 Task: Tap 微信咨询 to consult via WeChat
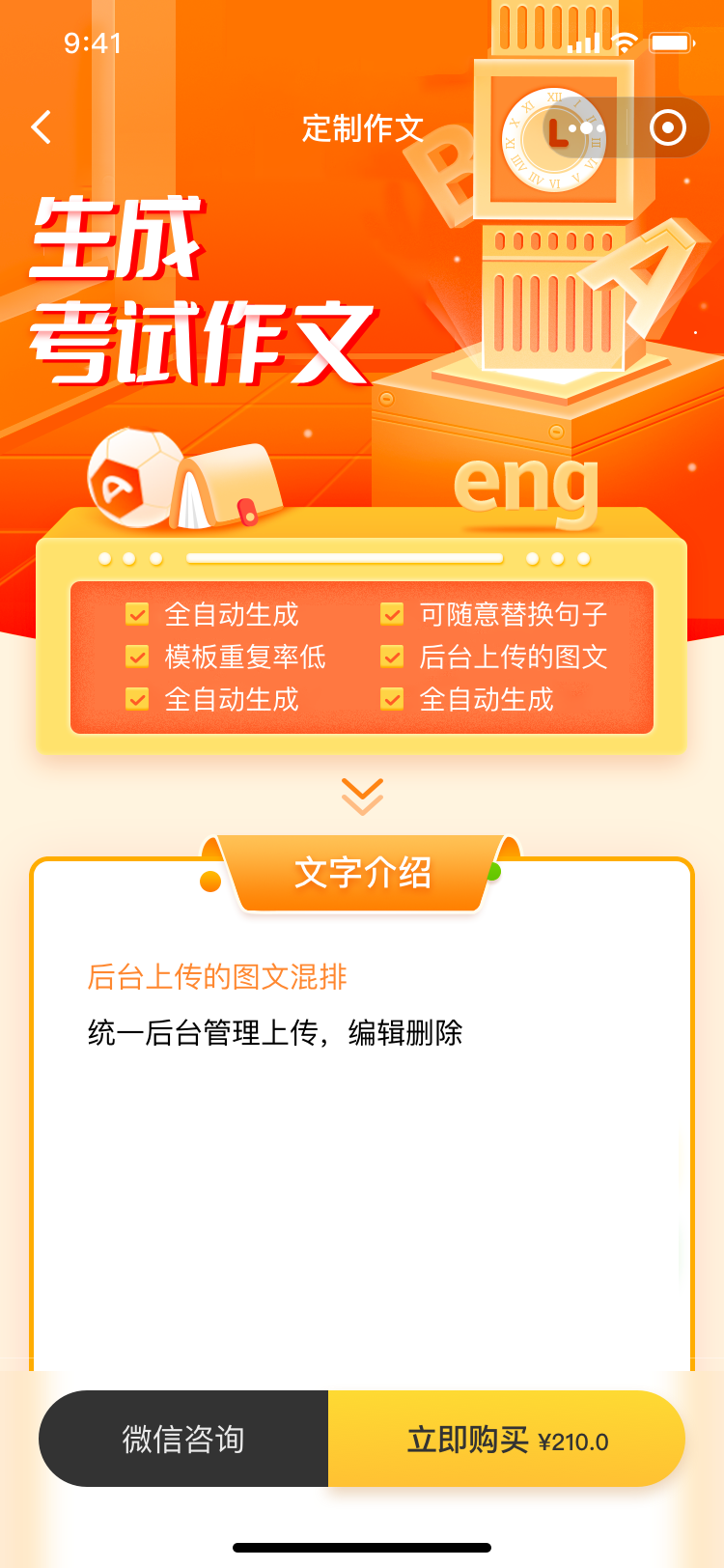183,1439
